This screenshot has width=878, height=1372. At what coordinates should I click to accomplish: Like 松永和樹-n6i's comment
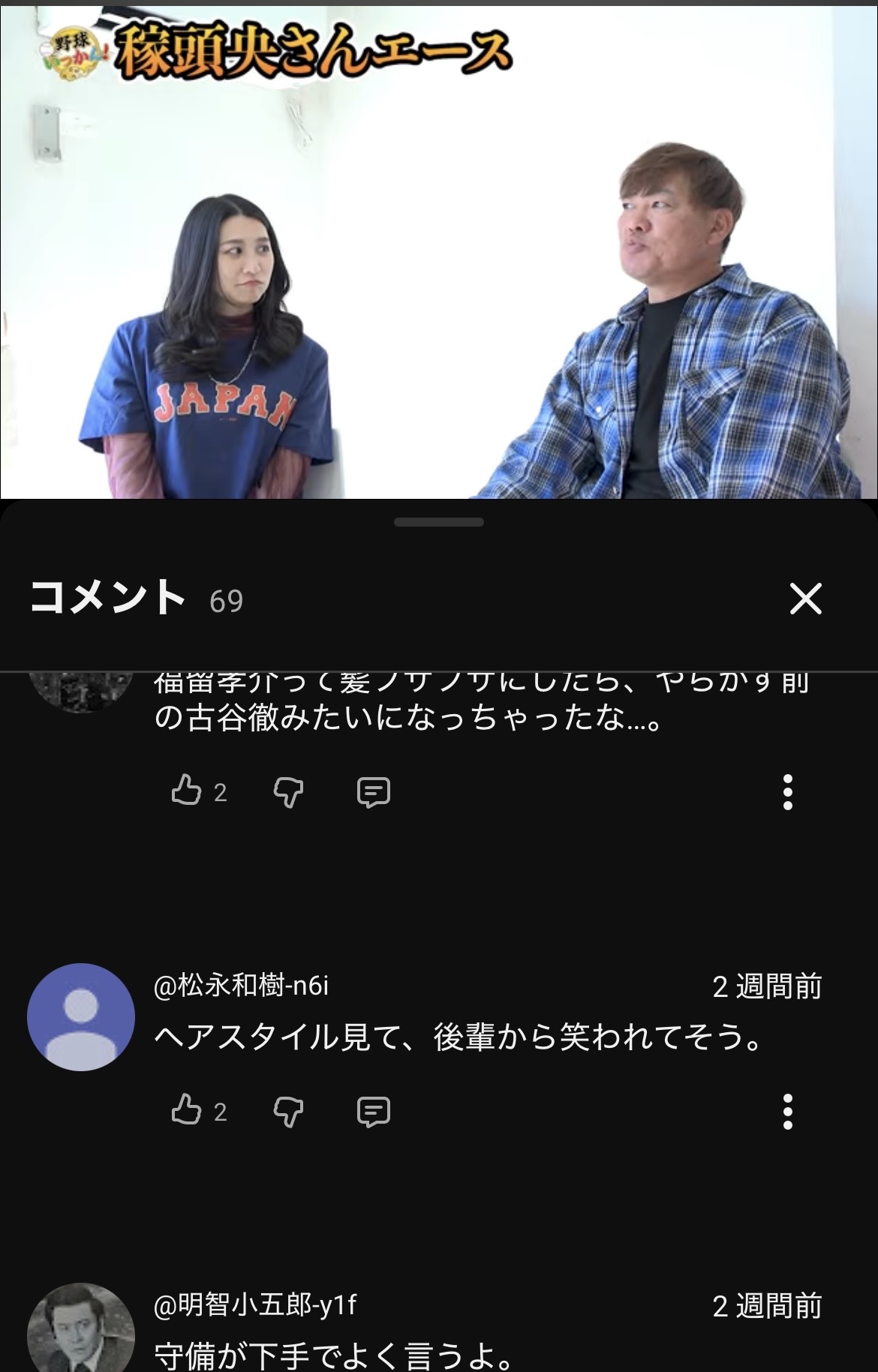(x=186, y=1111)
